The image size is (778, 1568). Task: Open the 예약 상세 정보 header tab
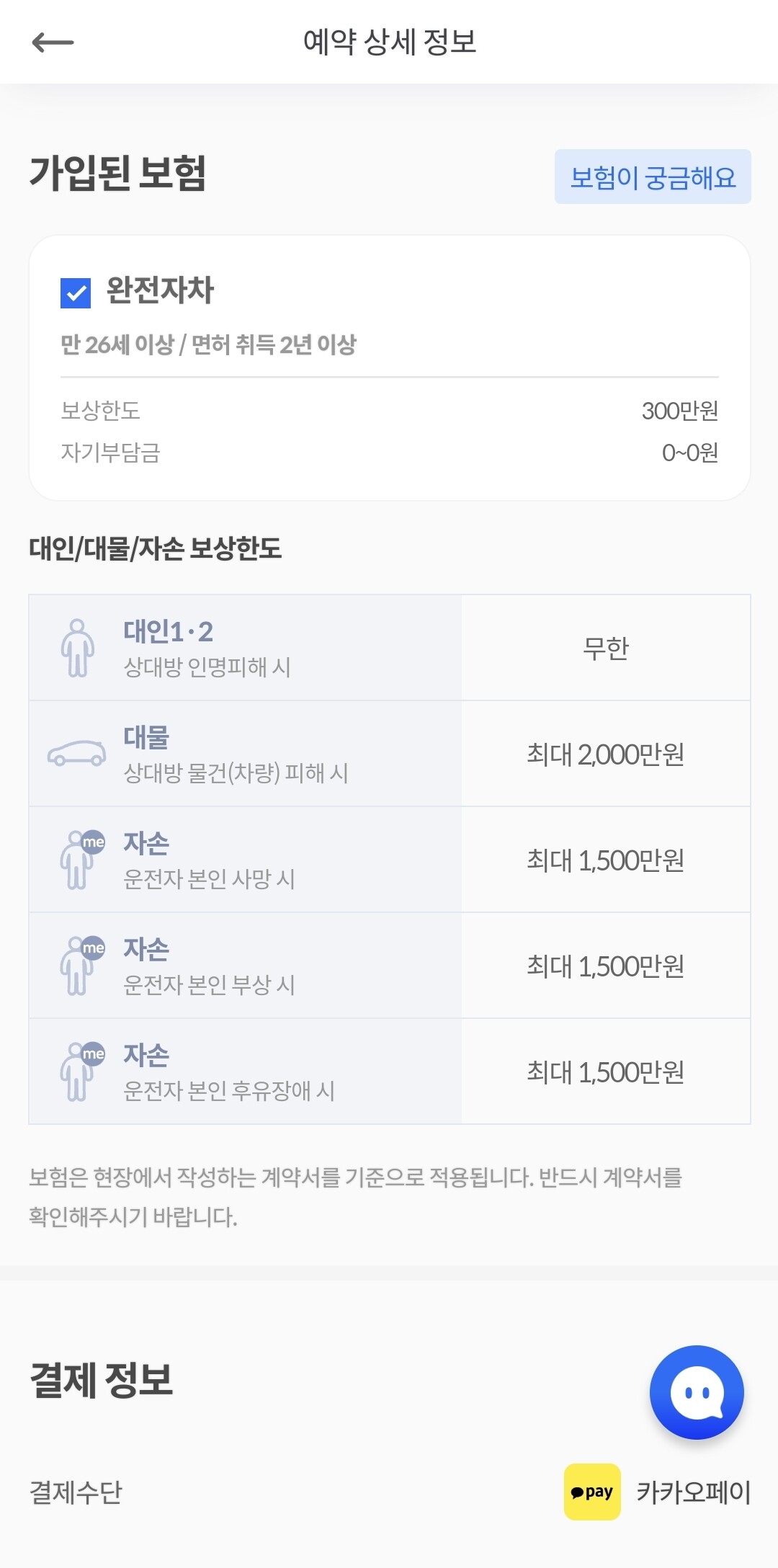pyautogui.click(x=389, y=42)
